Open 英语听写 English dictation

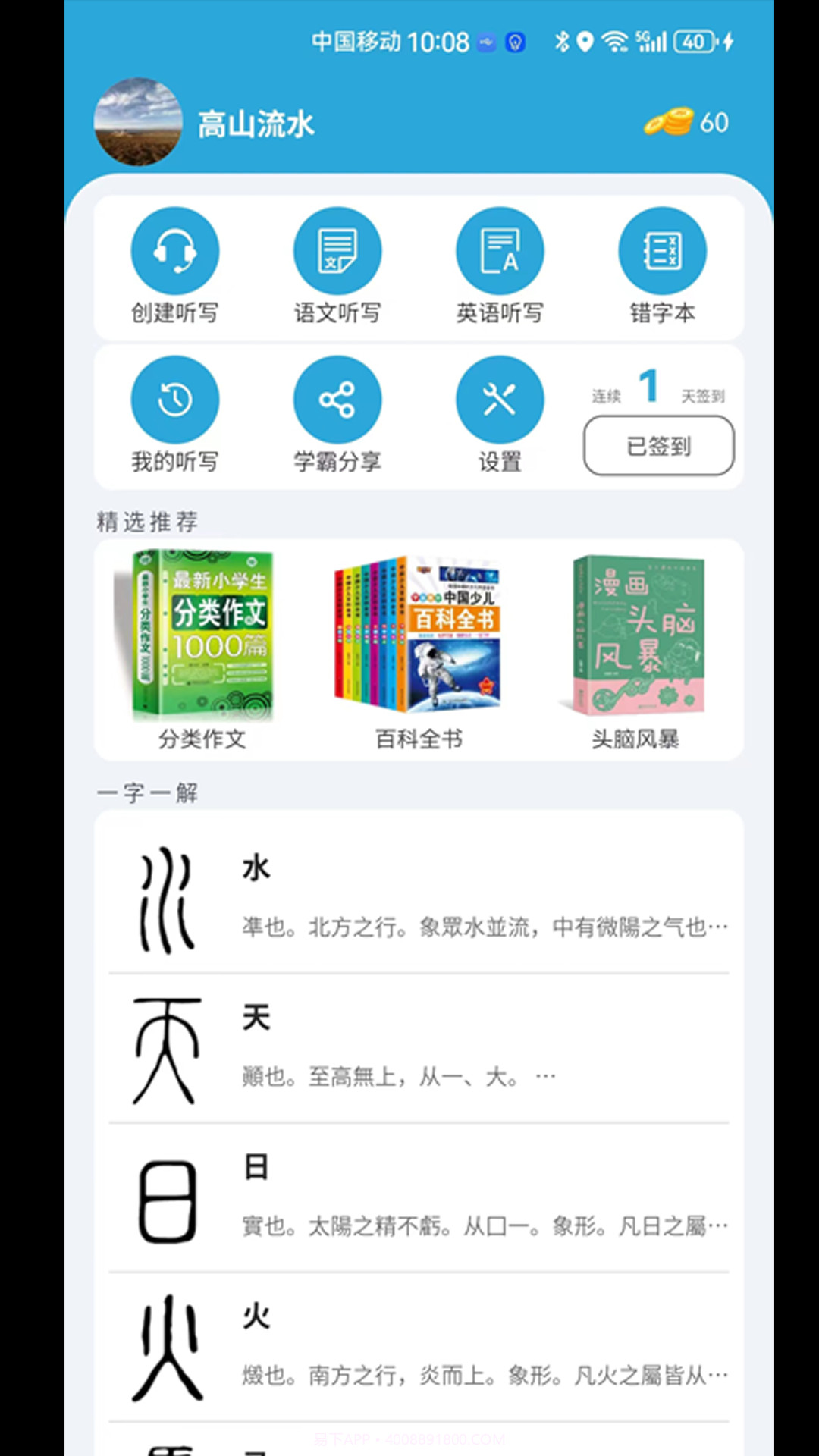pyautogui.click(x=500, y=249)
